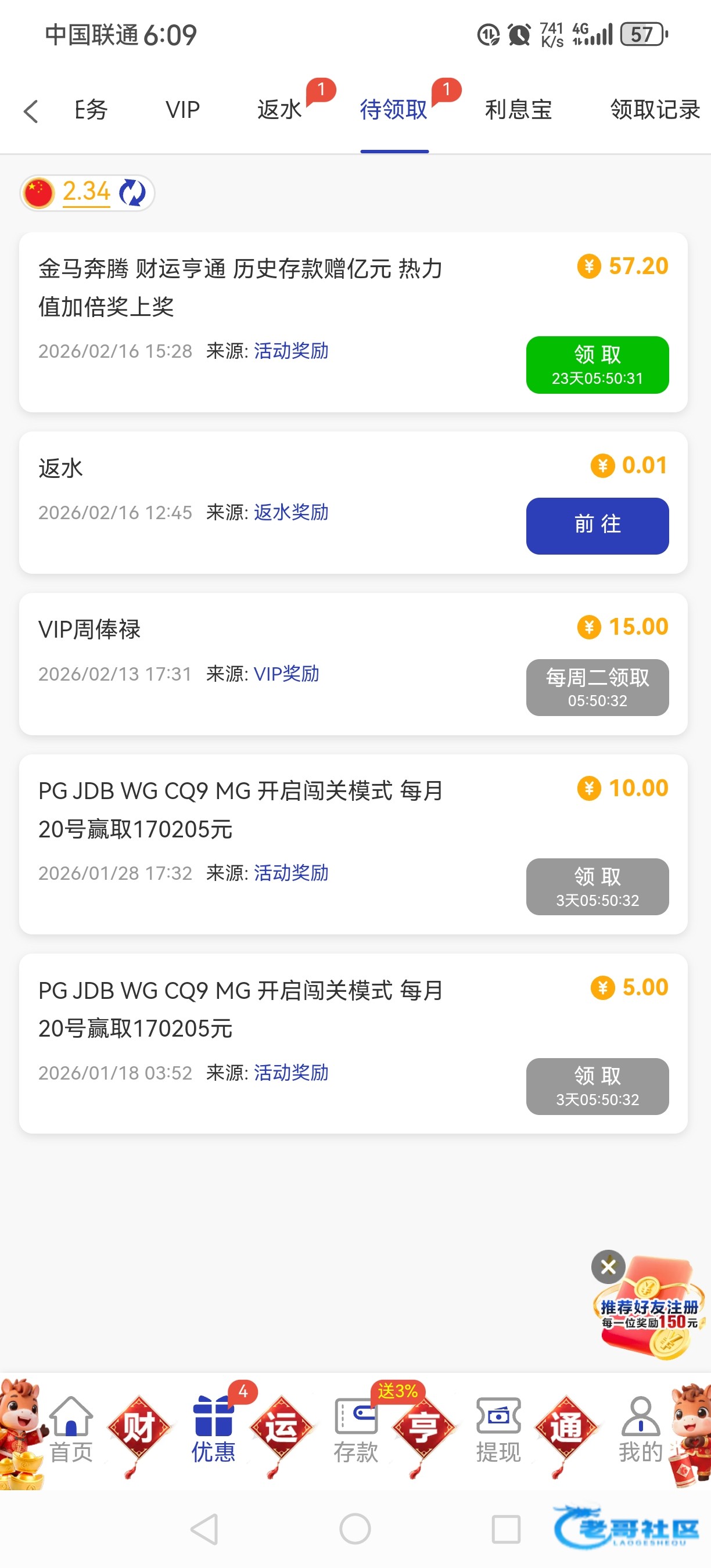Tap 每周二领取 on VIP周俸禄
The image size is (711, 1568).
[x=597, y=687]
